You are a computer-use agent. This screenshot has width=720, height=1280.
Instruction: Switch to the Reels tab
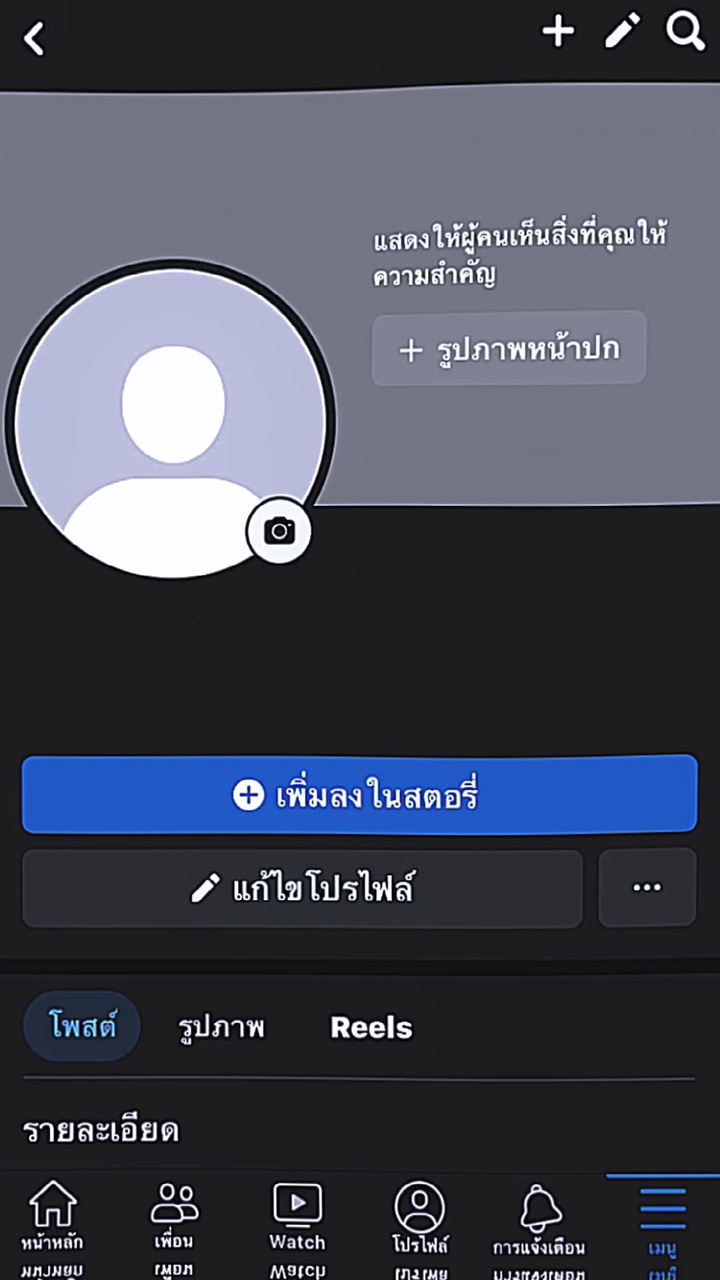click(x=371, y=1027)
